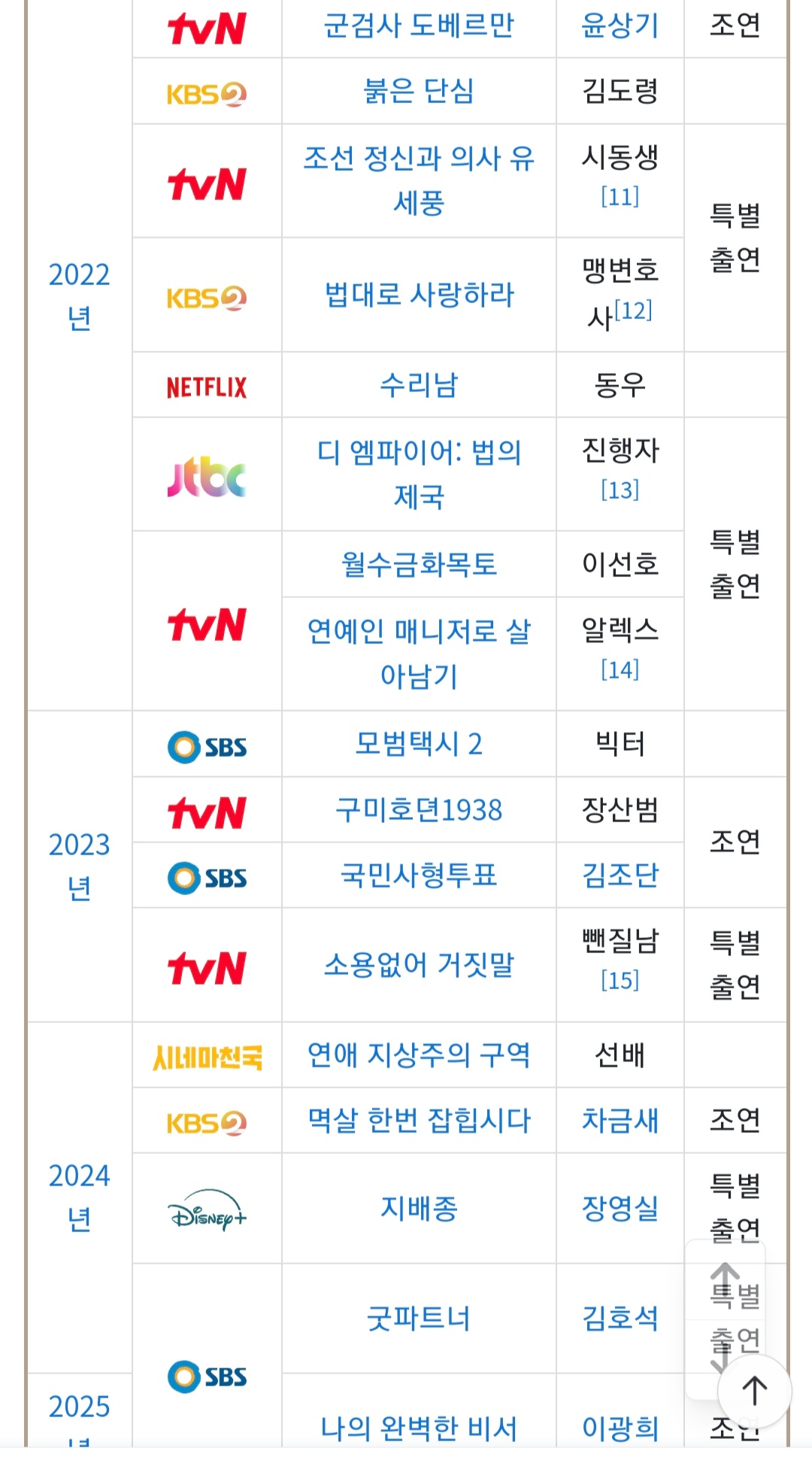Open the 법대로 사랑하라 link

coord(419,295)
